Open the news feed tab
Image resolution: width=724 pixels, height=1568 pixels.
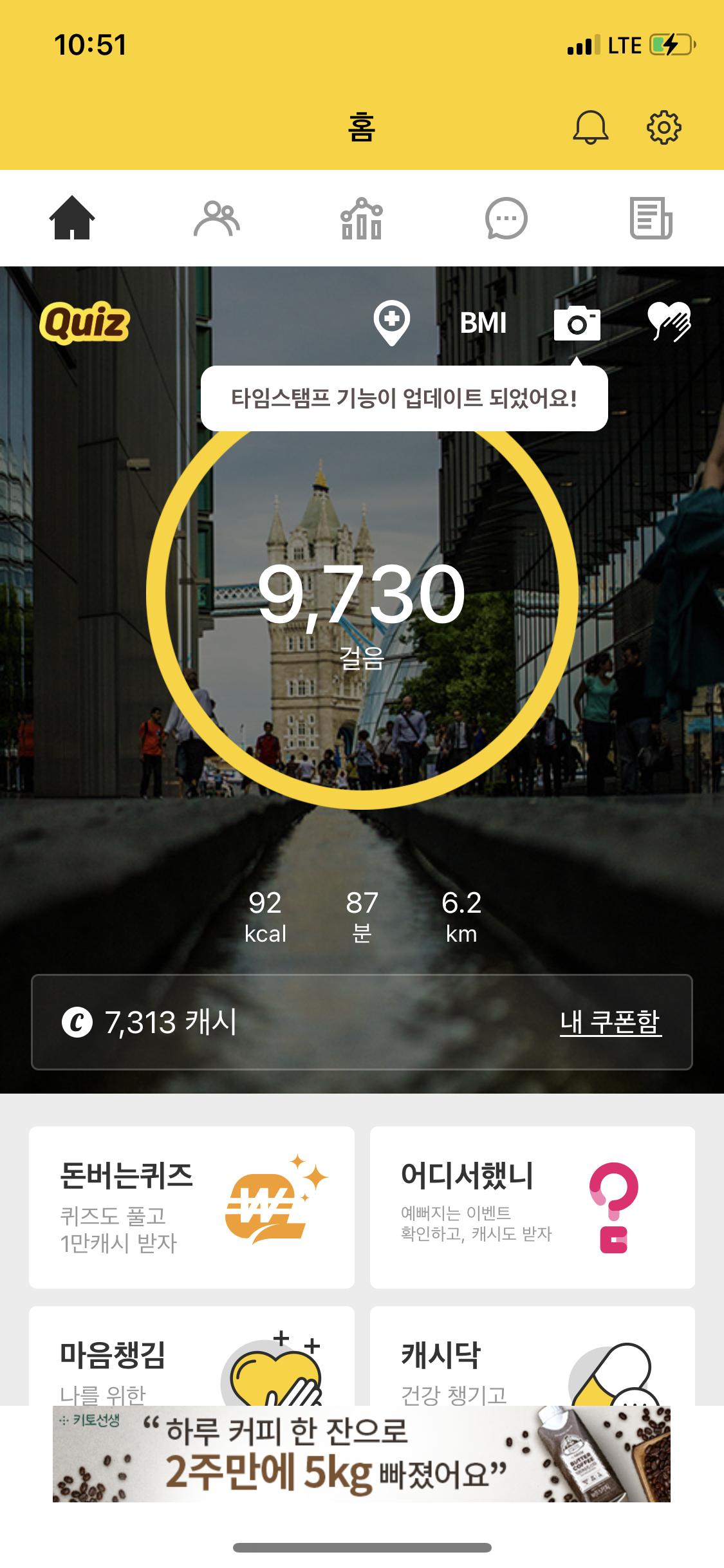[651, 218]
